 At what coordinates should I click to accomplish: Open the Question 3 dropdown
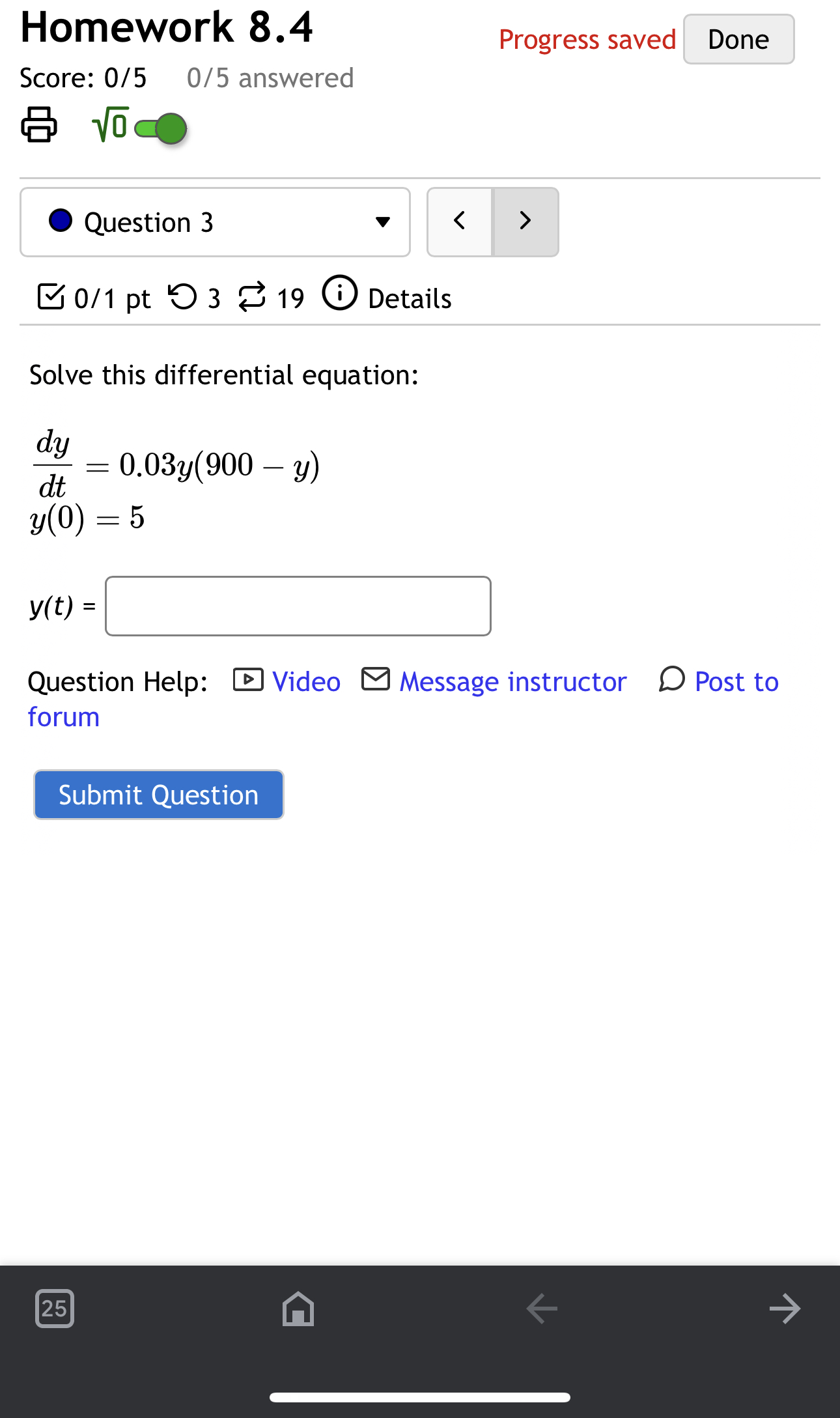(x=383, y=222)
